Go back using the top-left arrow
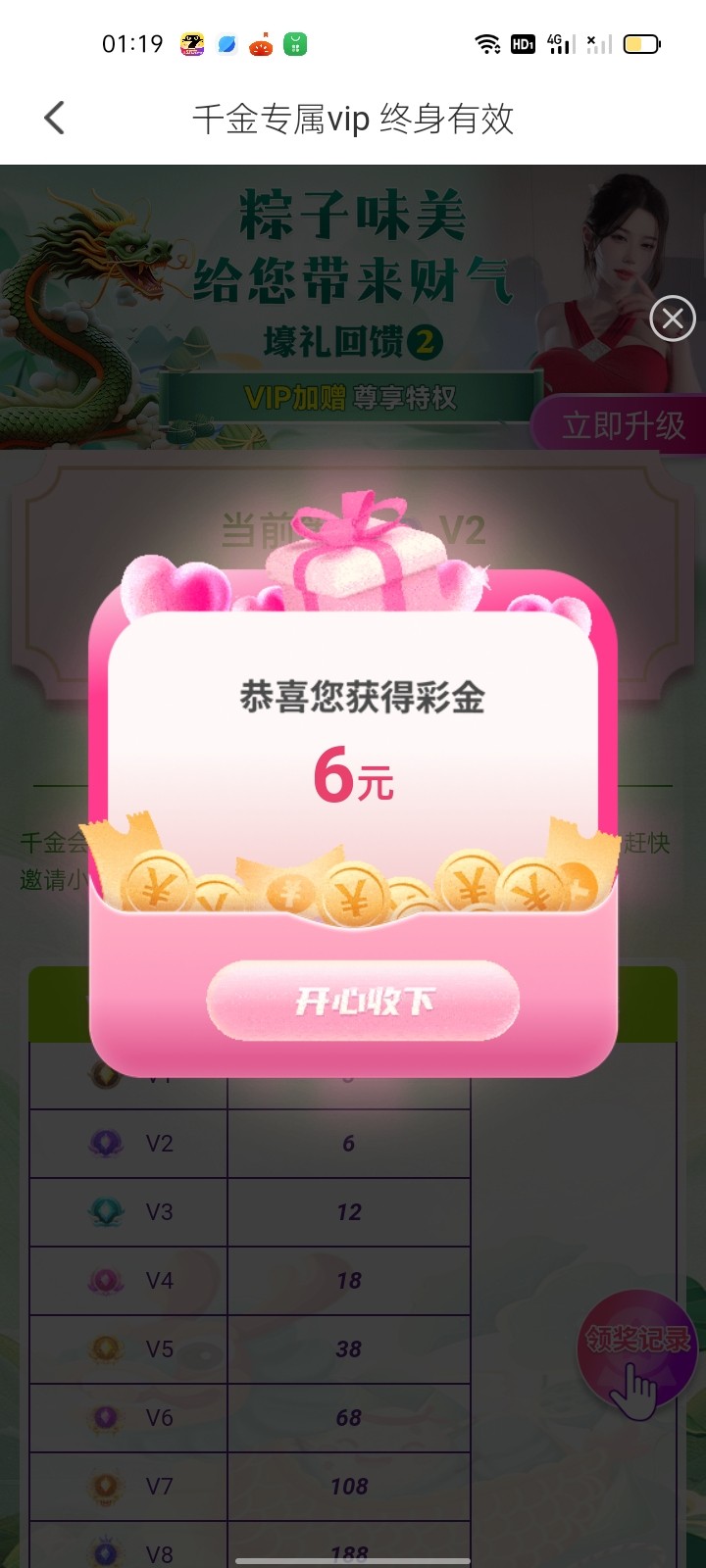This screenshot has height=1568, width=706. (55, 119)
